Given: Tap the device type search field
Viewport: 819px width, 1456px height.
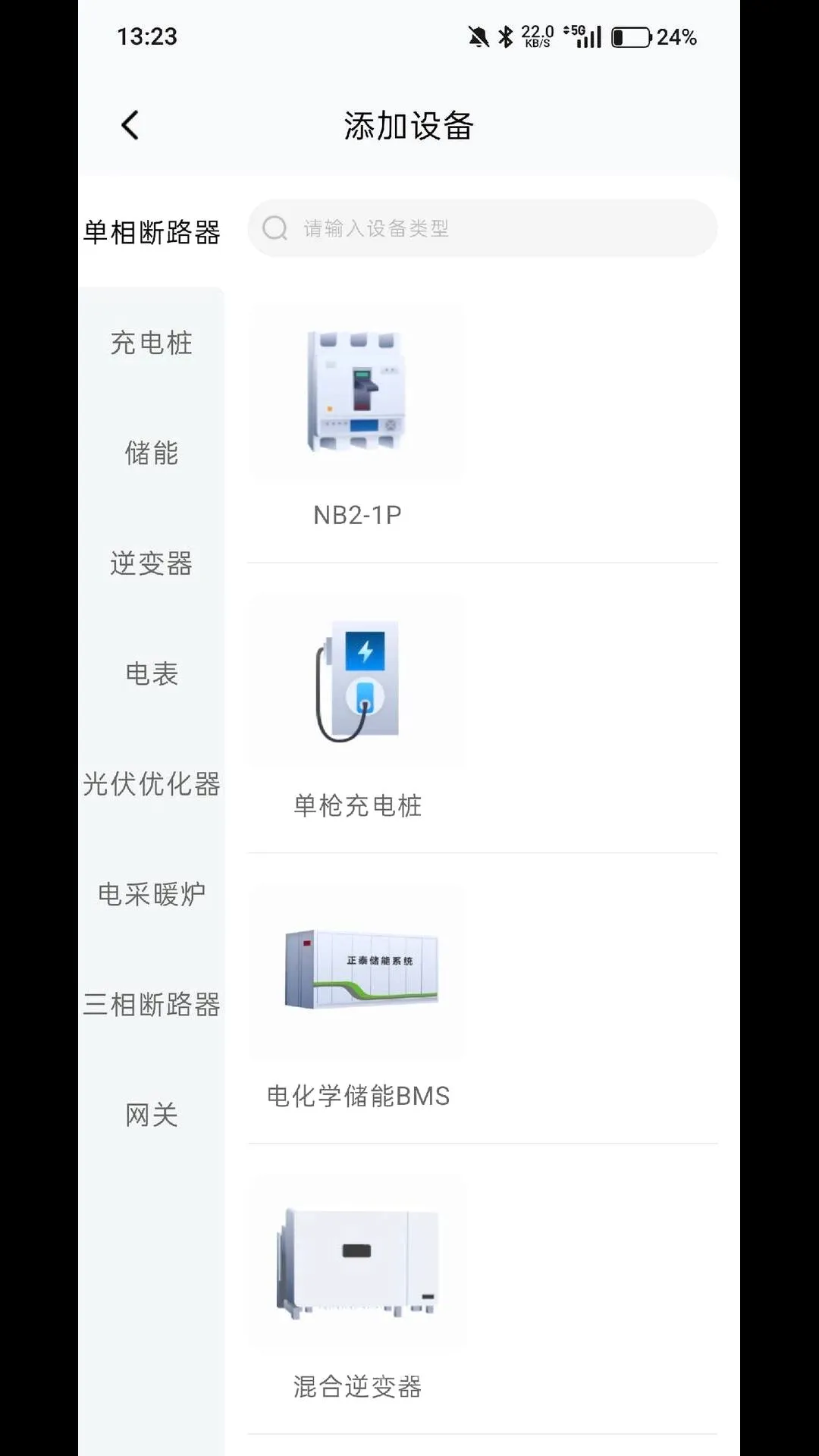Looking at the screenshot, I should pyautogui.click(x=482, y=228).
